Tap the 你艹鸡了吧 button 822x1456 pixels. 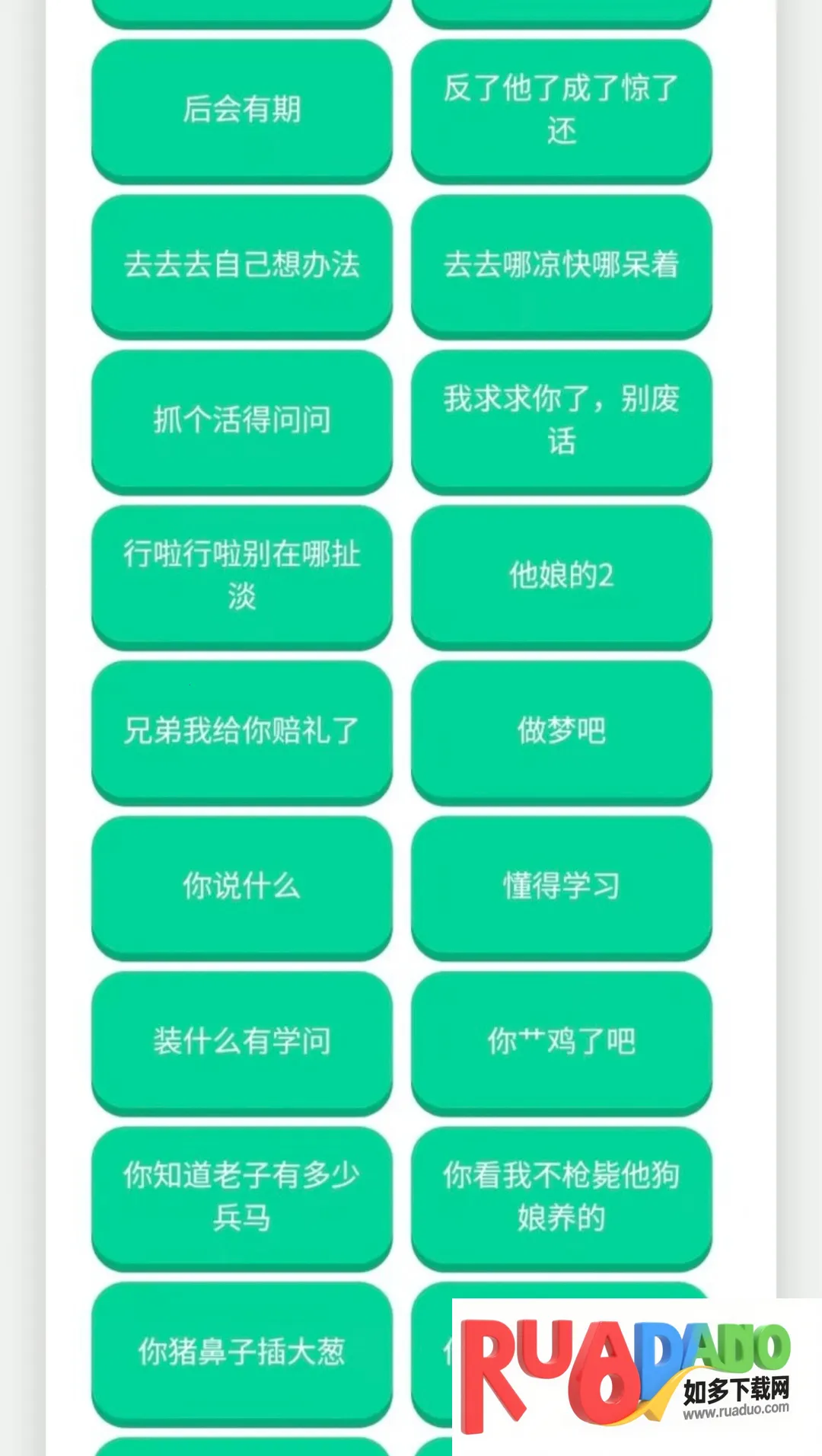click(x=561, y=1041)
